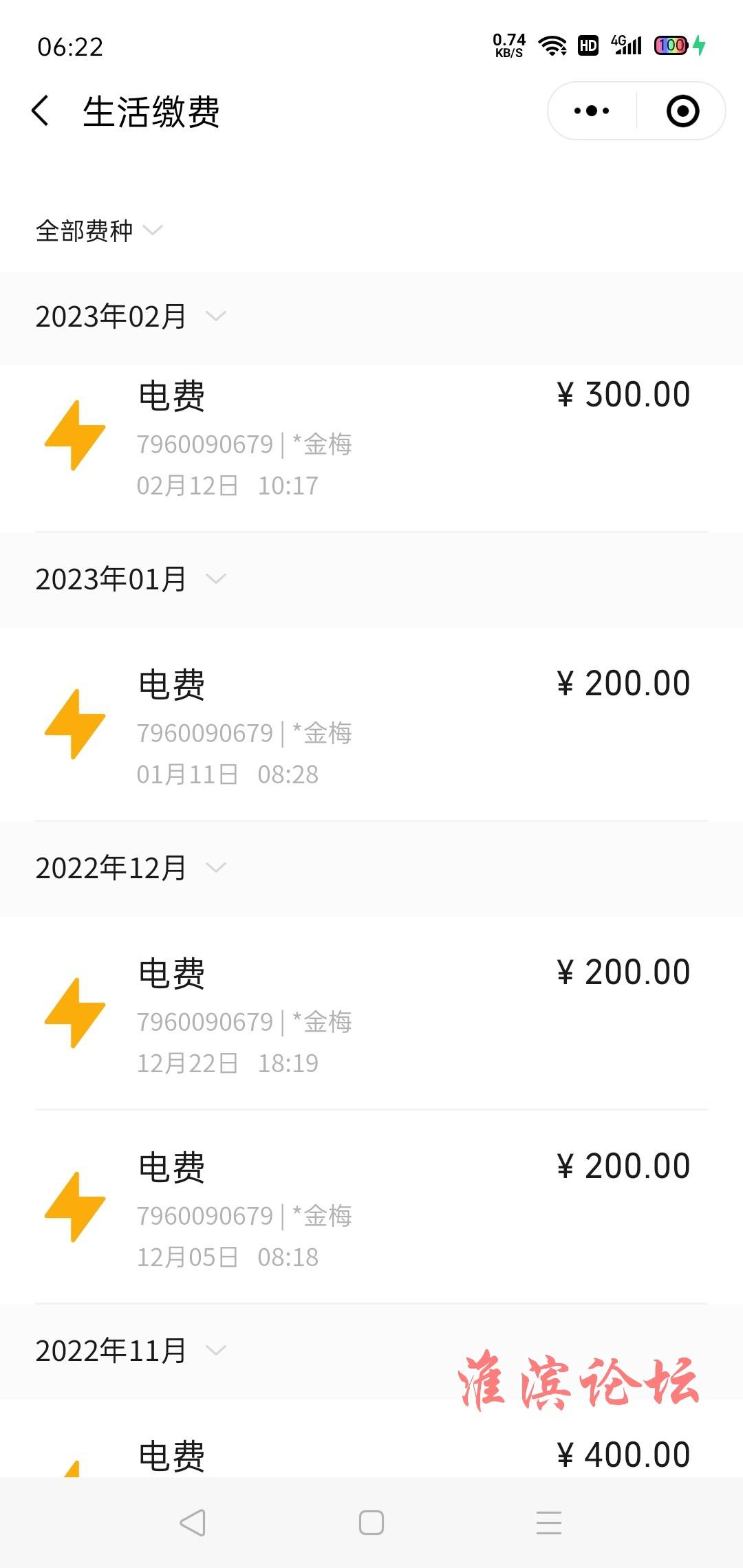Open the 01月11日 electricity payment record
Screen dimensions: 743x1568
pyautogui.click(x=371, y=724)
